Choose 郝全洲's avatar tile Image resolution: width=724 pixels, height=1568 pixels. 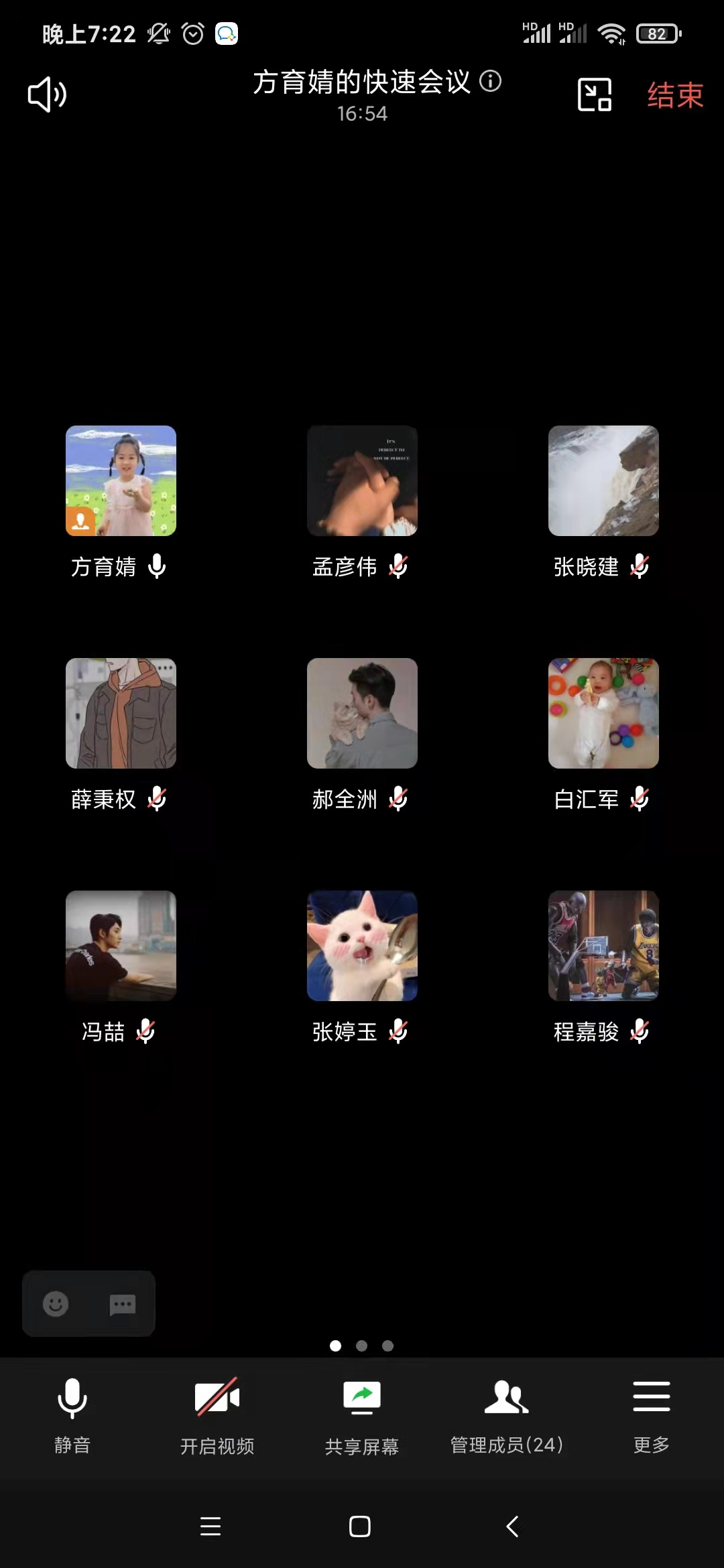(x=362, y=713)
